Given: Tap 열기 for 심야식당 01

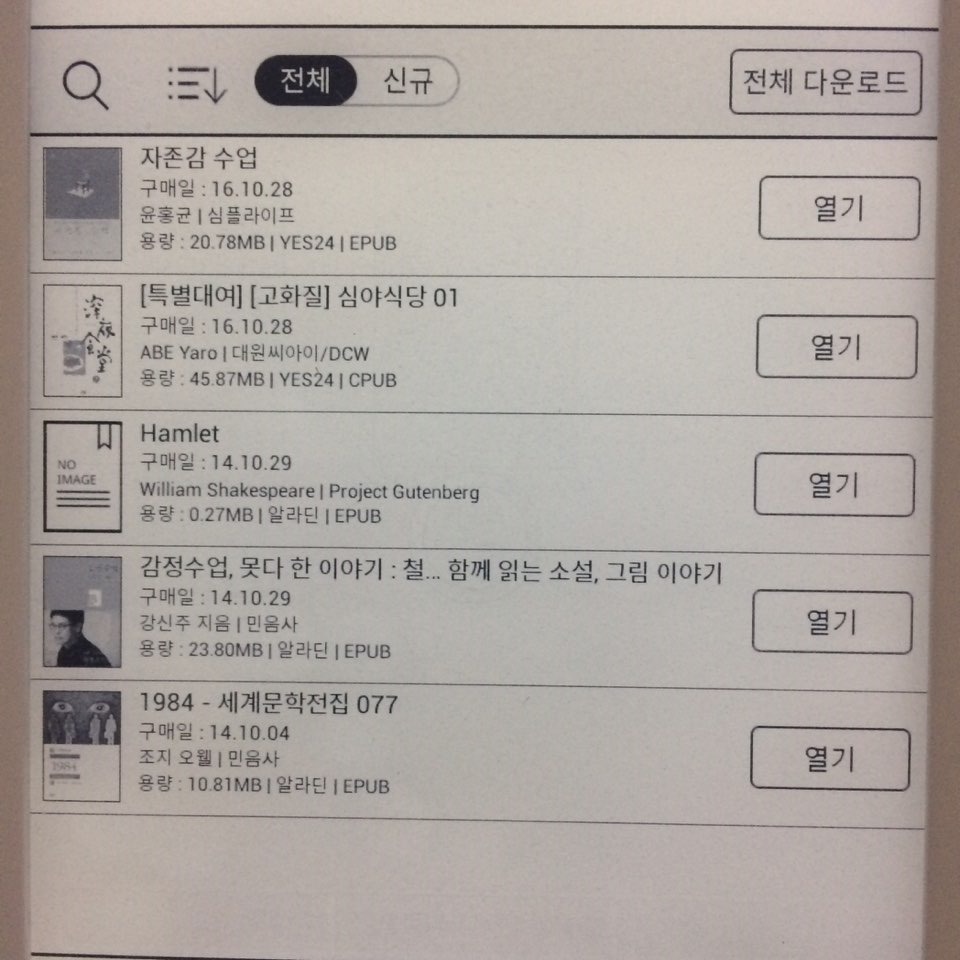Looking at the screenshot, I should [x=836, y=347].
